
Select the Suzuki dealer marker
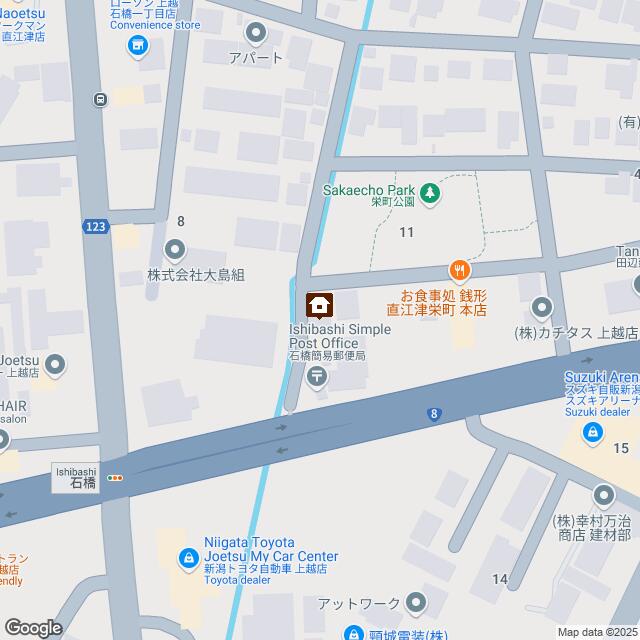click(x=592, y=433)
